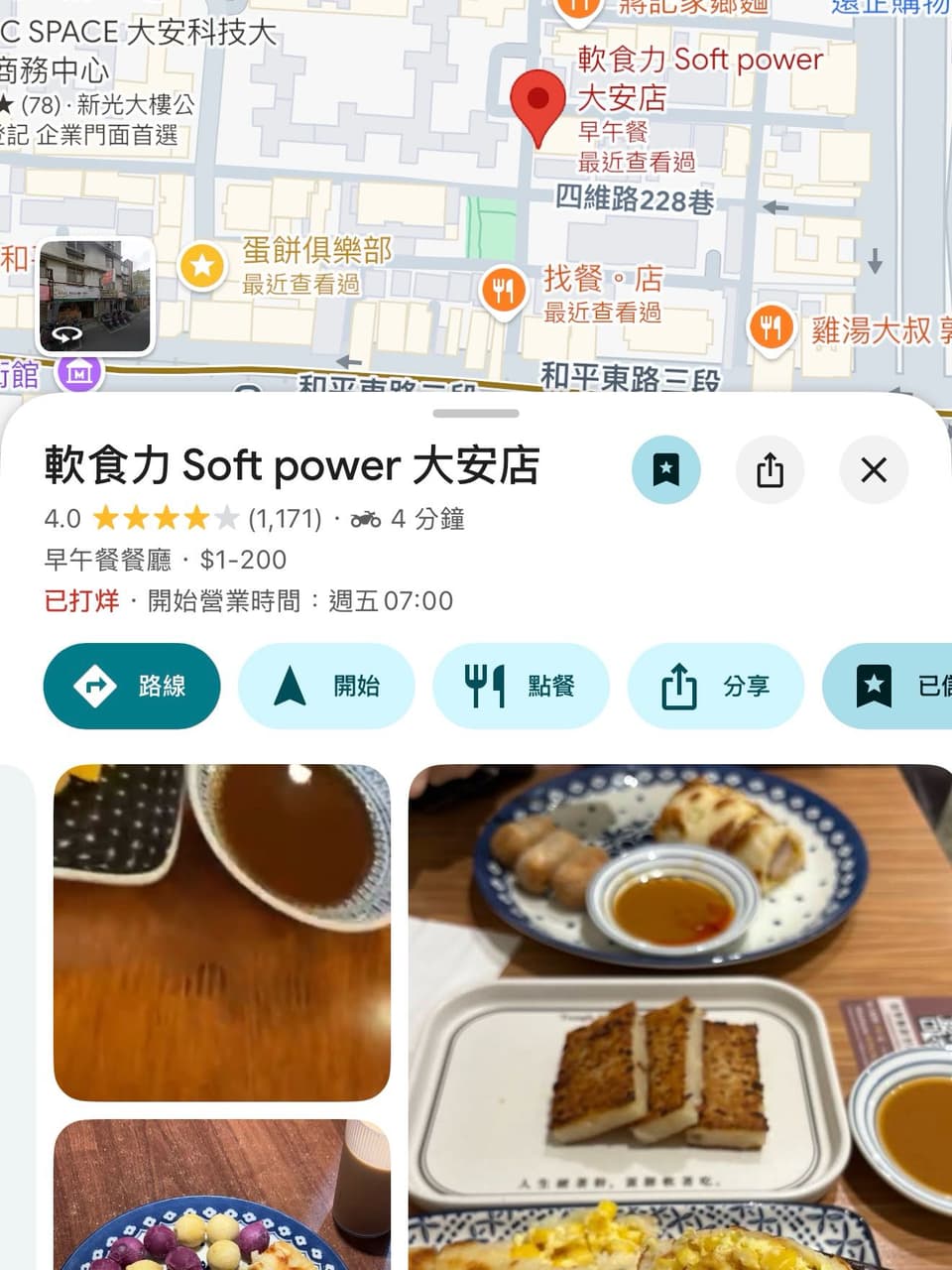Screen dimensions: 952x1270
Task: Tap the drag handle to expand the sheet
Action: (x=476, y=413)
